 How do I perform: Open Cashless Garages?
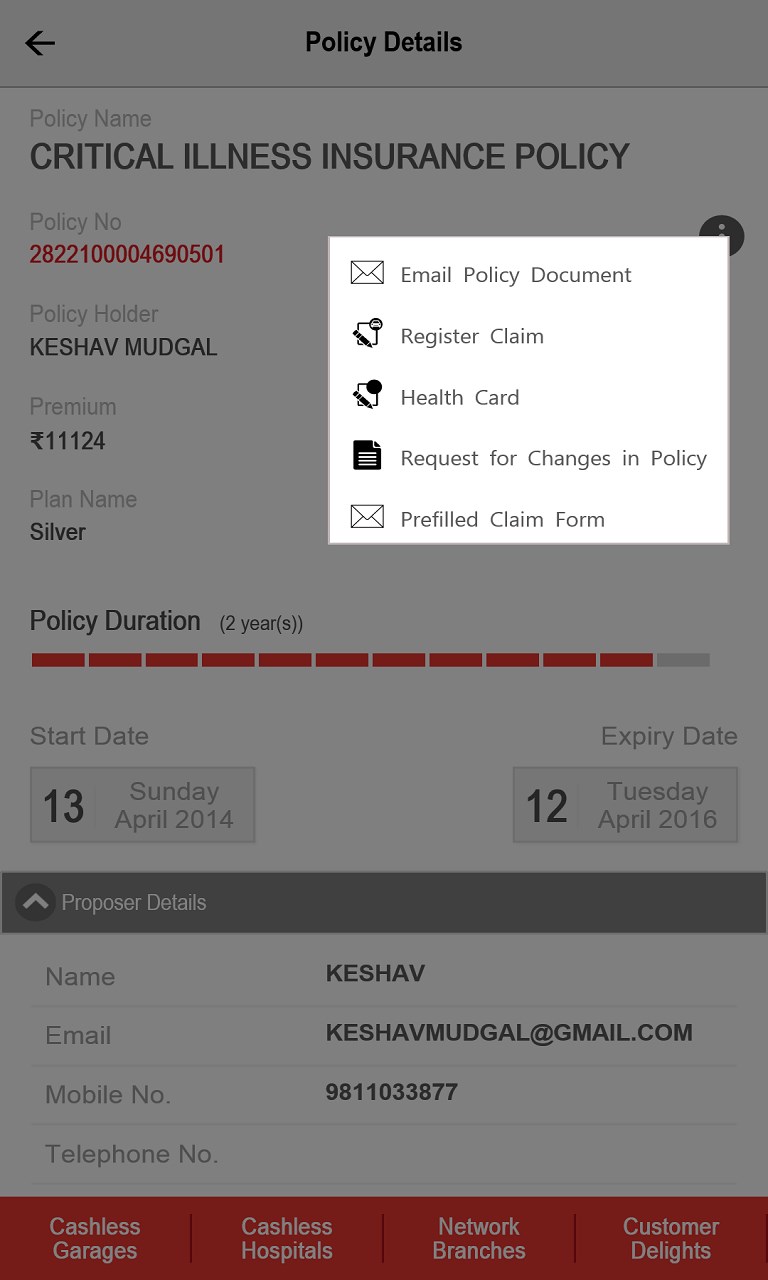95,1238
